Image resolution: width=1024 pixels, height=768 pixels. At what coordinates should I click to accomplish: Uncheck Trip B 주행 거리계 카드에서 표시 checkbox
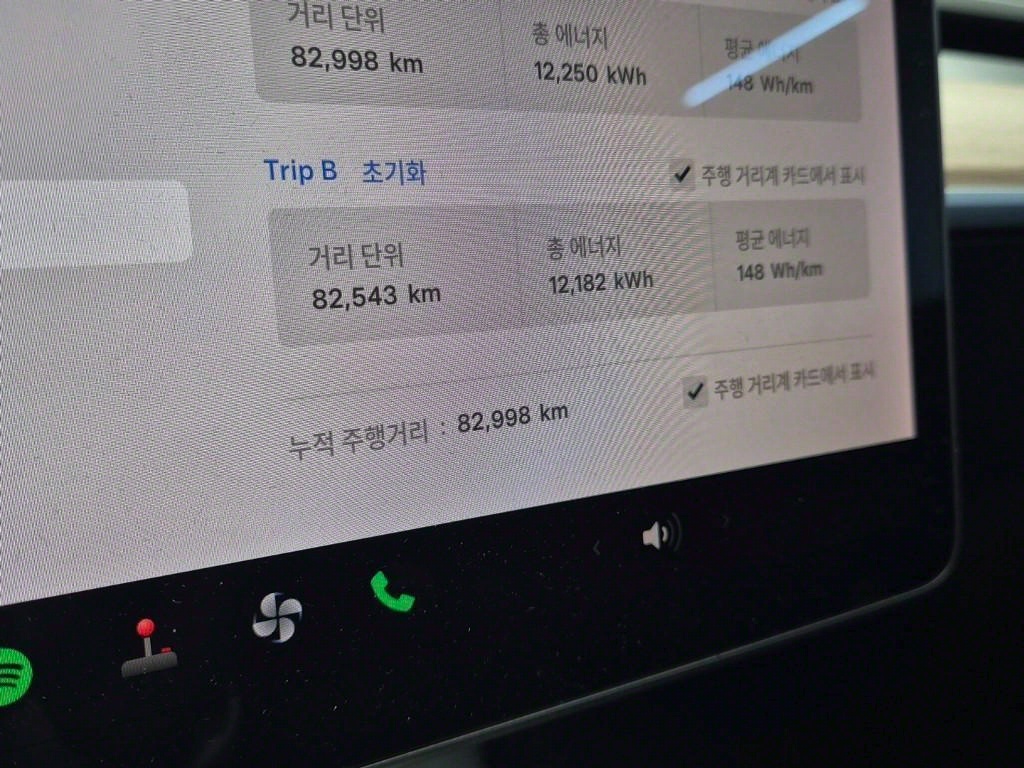tap(682, 176)
